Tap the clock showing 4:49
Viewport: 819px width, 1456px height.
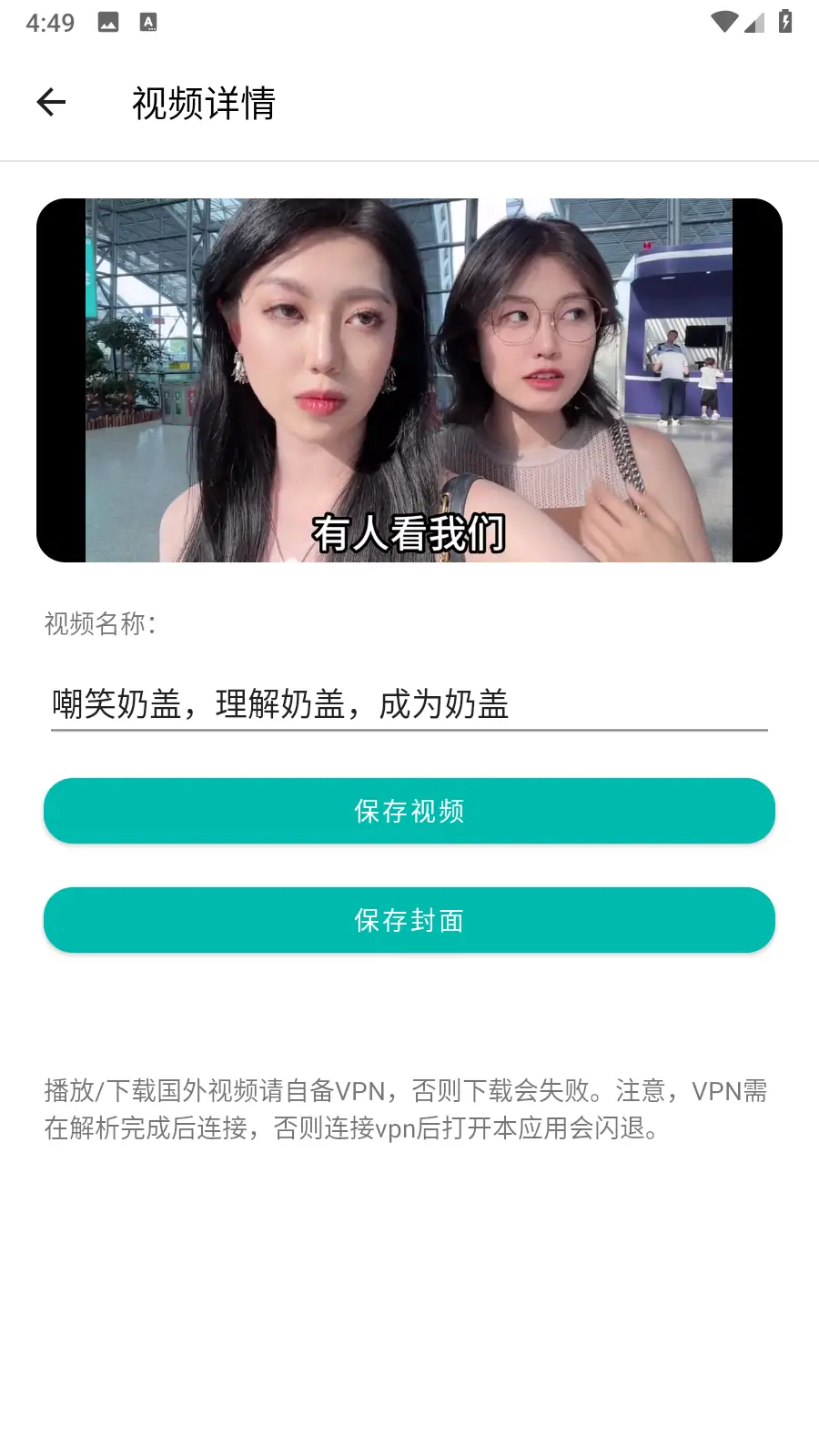(x=52, y=21)
